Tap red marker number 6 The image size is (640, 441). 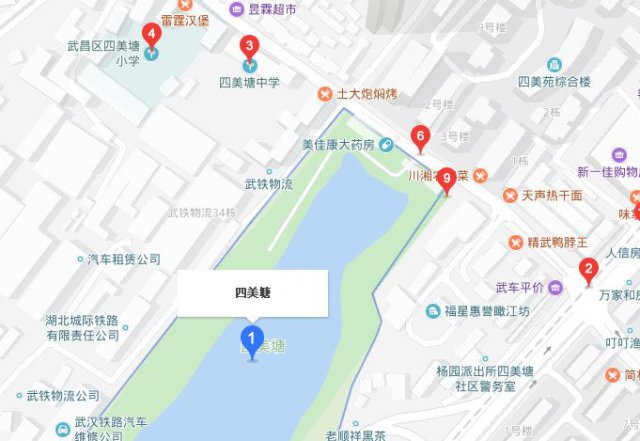pyautogui.click(x=420, y=135)
